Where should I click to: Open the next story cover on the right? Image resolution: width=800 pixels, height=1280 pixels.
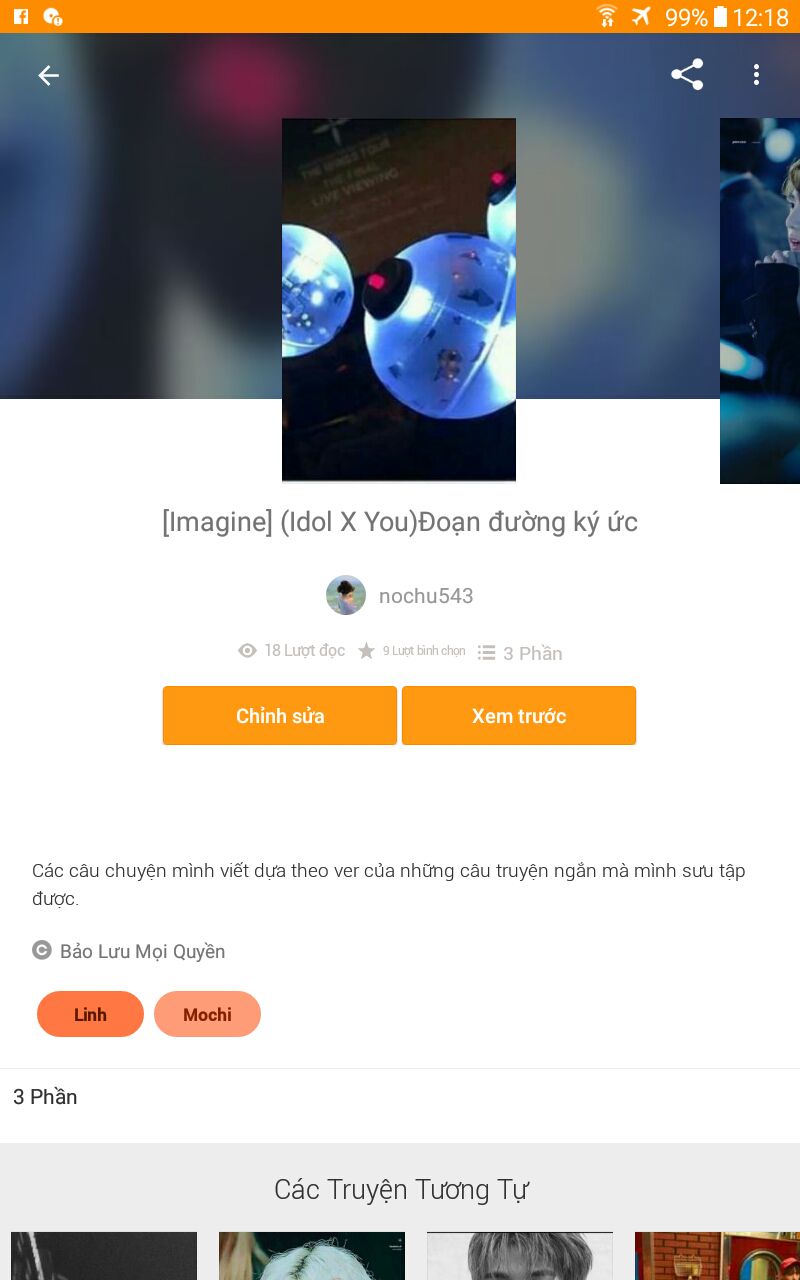(760, 300)
